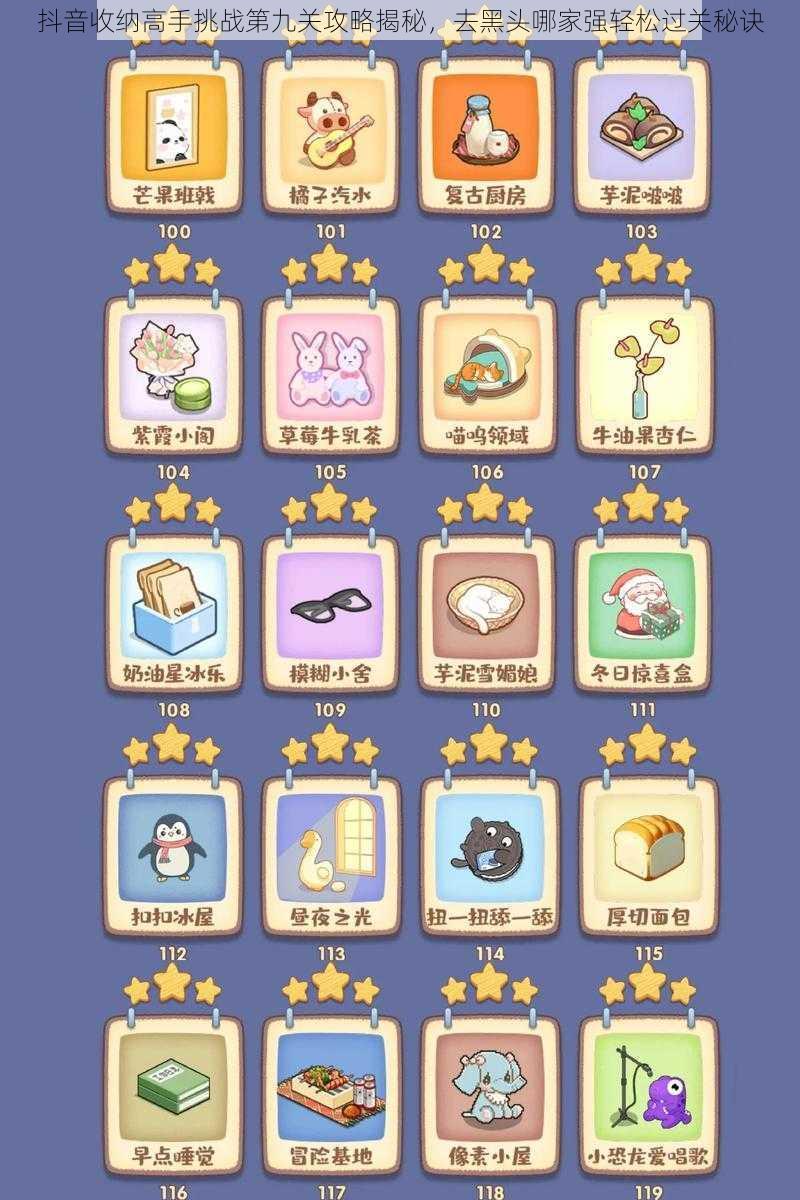Choose level 110 芋泥雪媚娘
Screen dimensions: 800x1200
coord(486,612)
